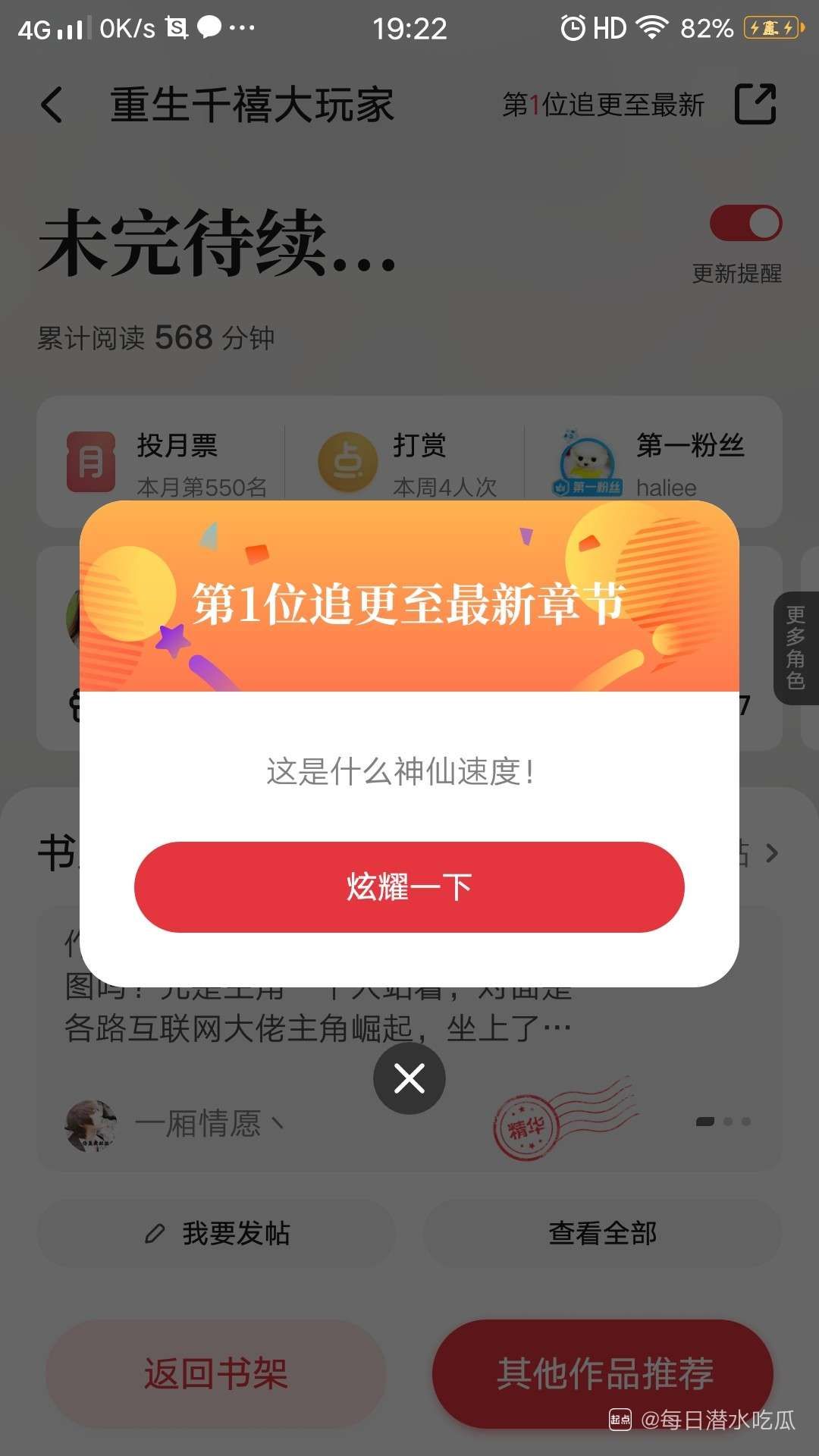Return to bookshelf via 返回书架
Viewport: 819px width, 1456px height.
click(216, 1373)
